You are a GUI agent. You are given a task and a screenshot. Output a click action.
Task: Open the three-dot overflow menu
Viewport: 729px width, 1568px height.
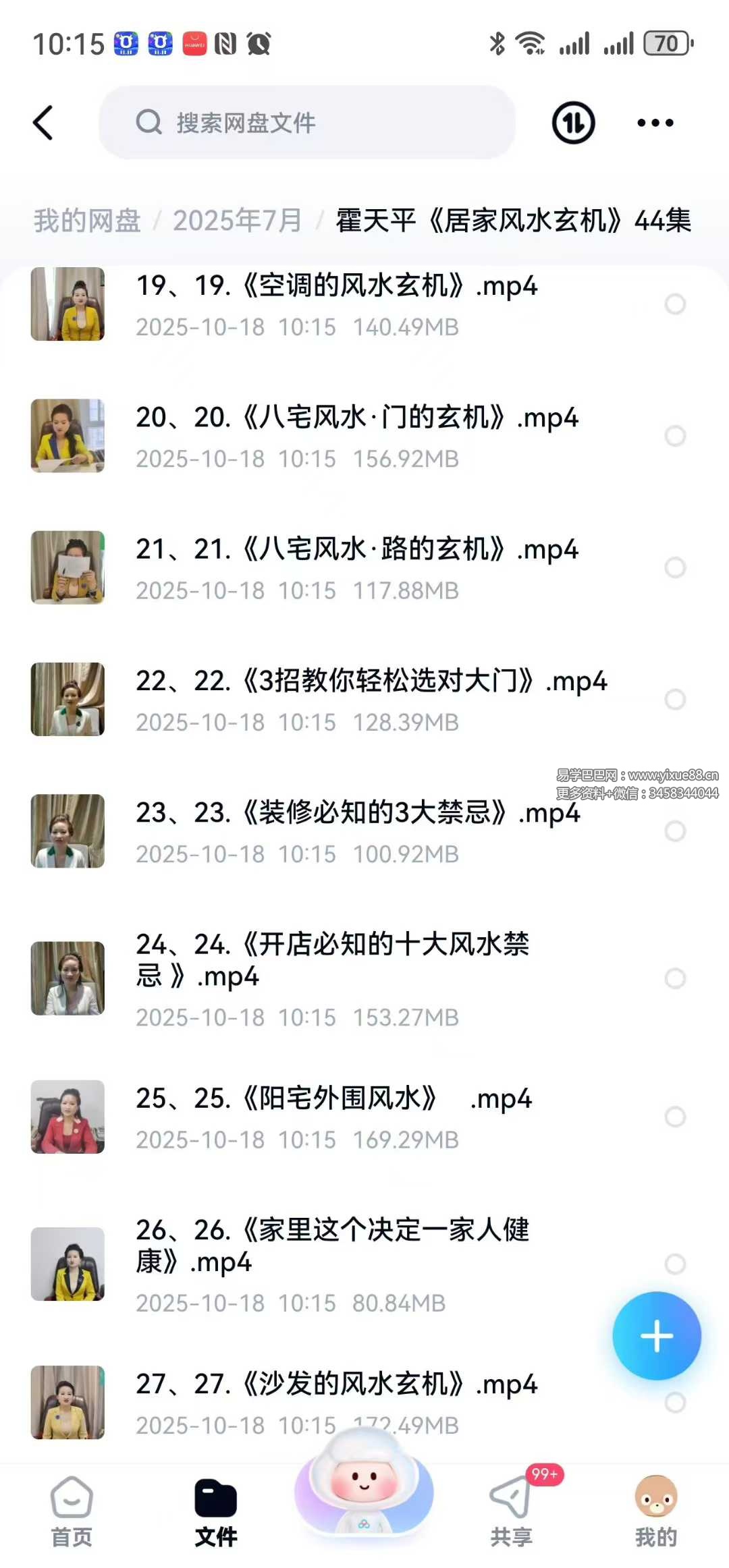[655, 123]
